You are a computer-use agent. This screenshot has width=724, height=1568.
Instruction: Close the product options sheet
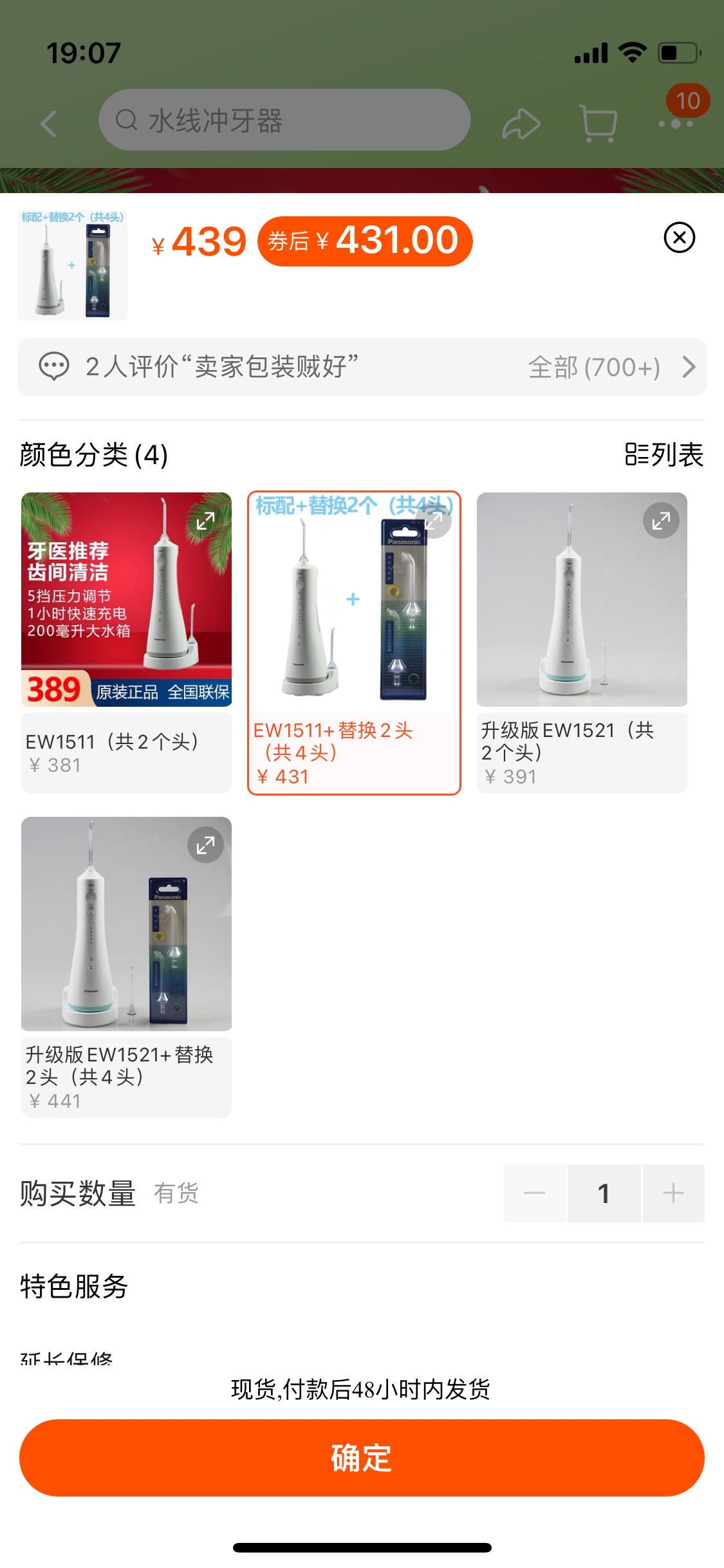click(x=679, y=238)
